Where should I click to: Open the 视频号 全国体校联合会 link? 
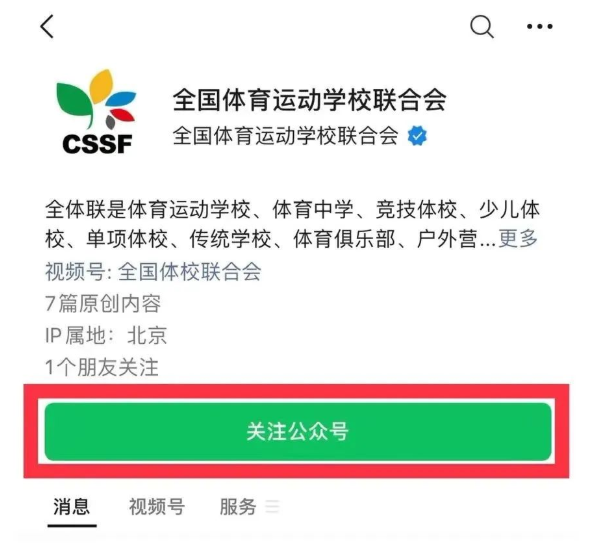pos(189,271)
